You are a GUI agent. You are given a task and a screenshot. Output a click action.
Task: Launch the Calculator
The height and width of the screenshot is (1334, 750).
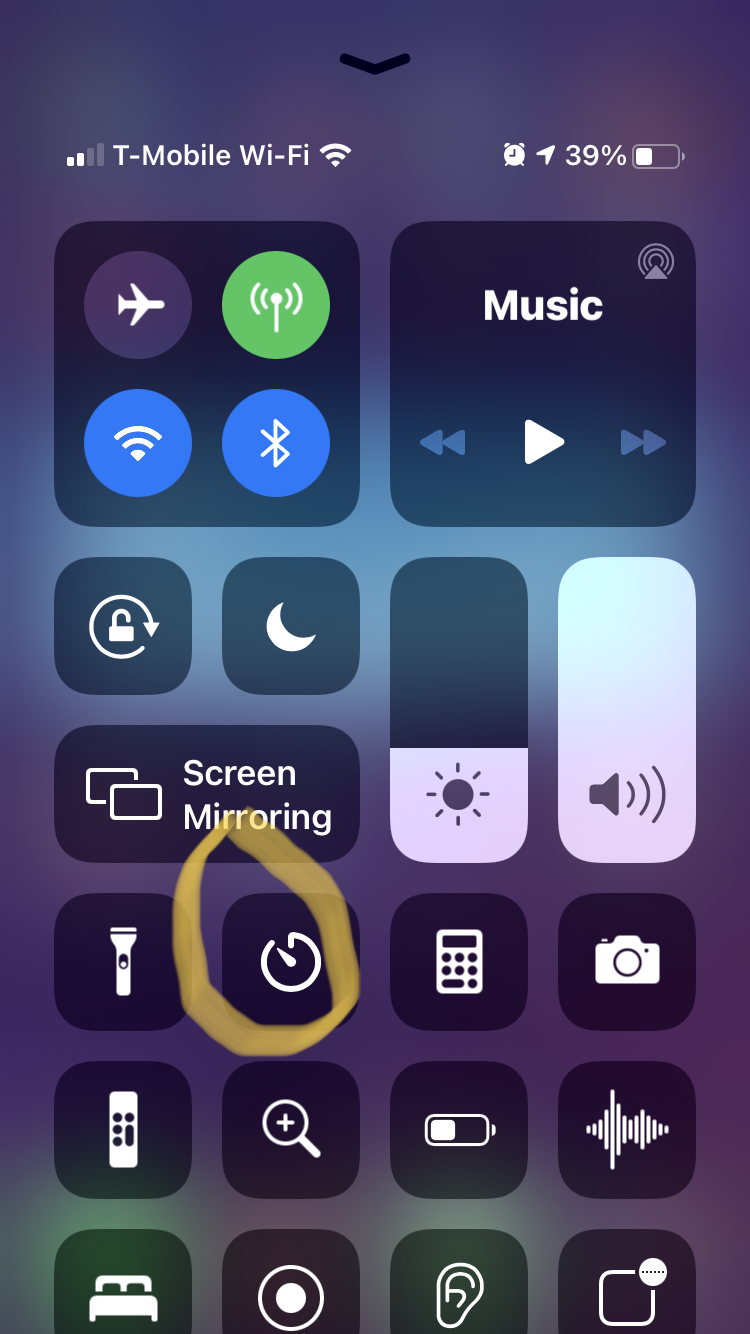(x=459, y=962)
